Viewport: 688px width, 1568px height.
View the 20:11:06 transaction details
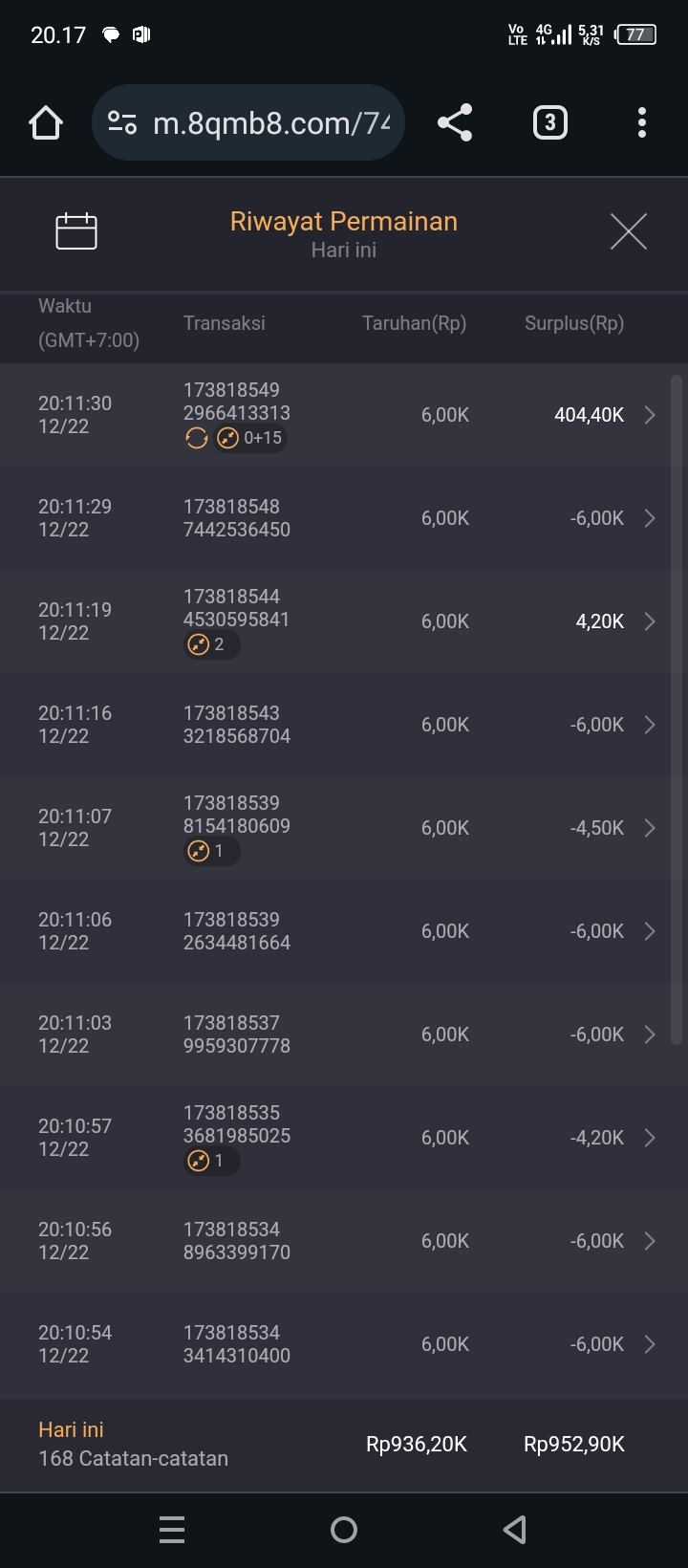coord(649,931)
